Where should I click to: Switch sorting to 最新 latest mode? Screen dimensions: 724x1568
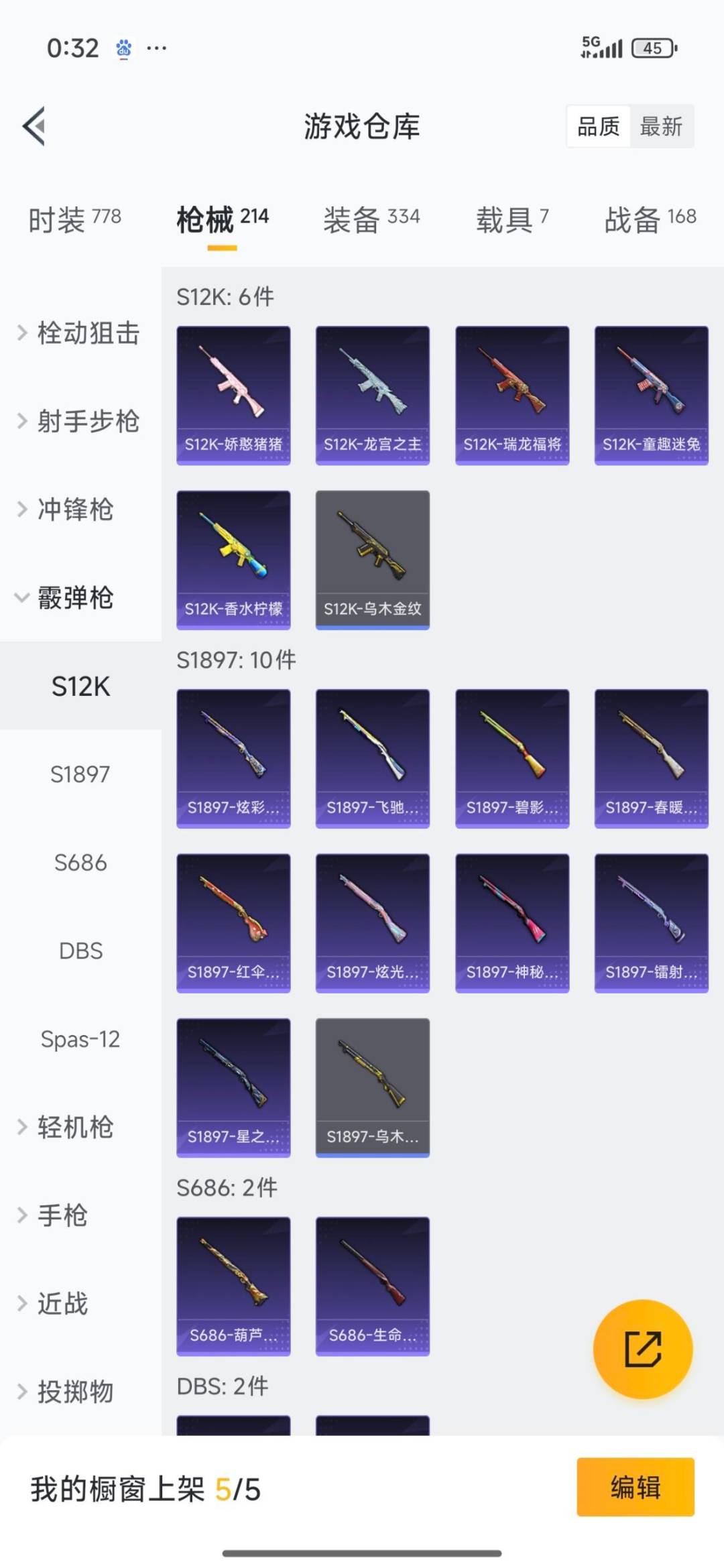pos(660,127)
